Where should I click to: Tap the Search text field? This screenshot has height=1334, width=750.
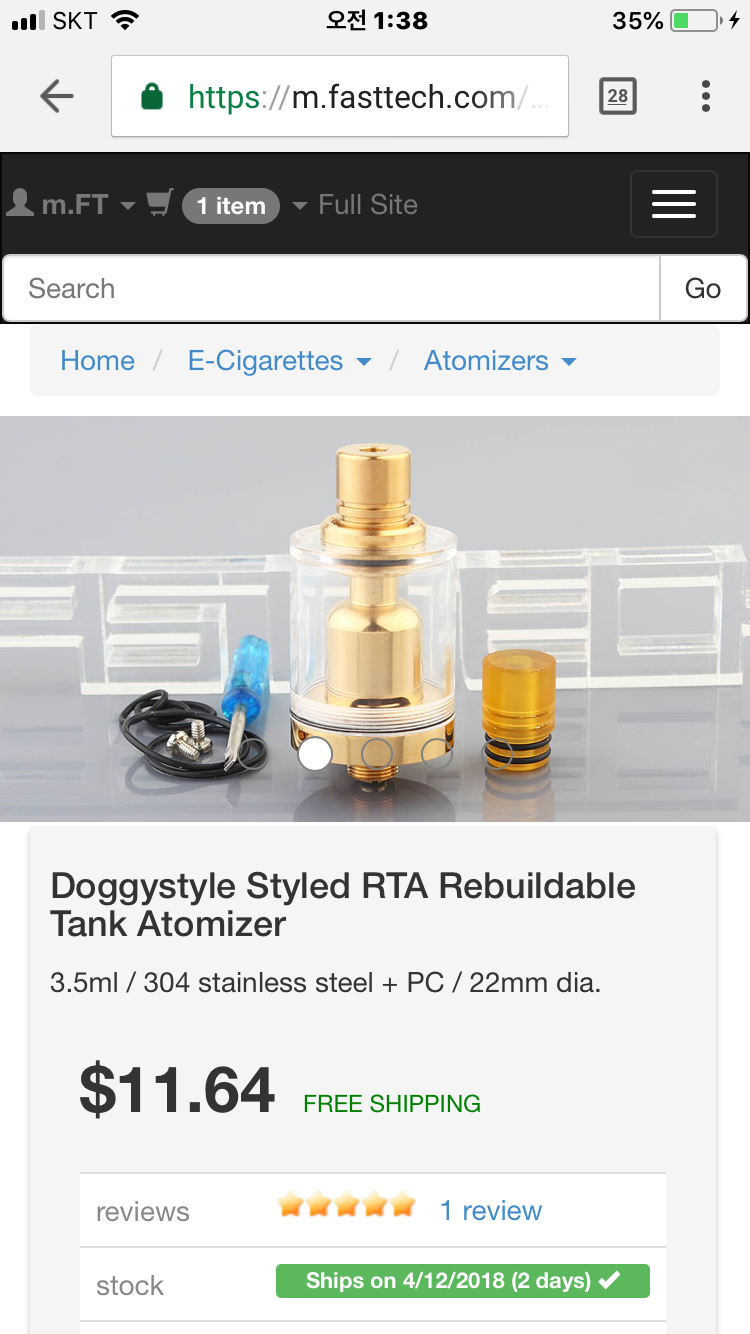click(x=331, y=289)
